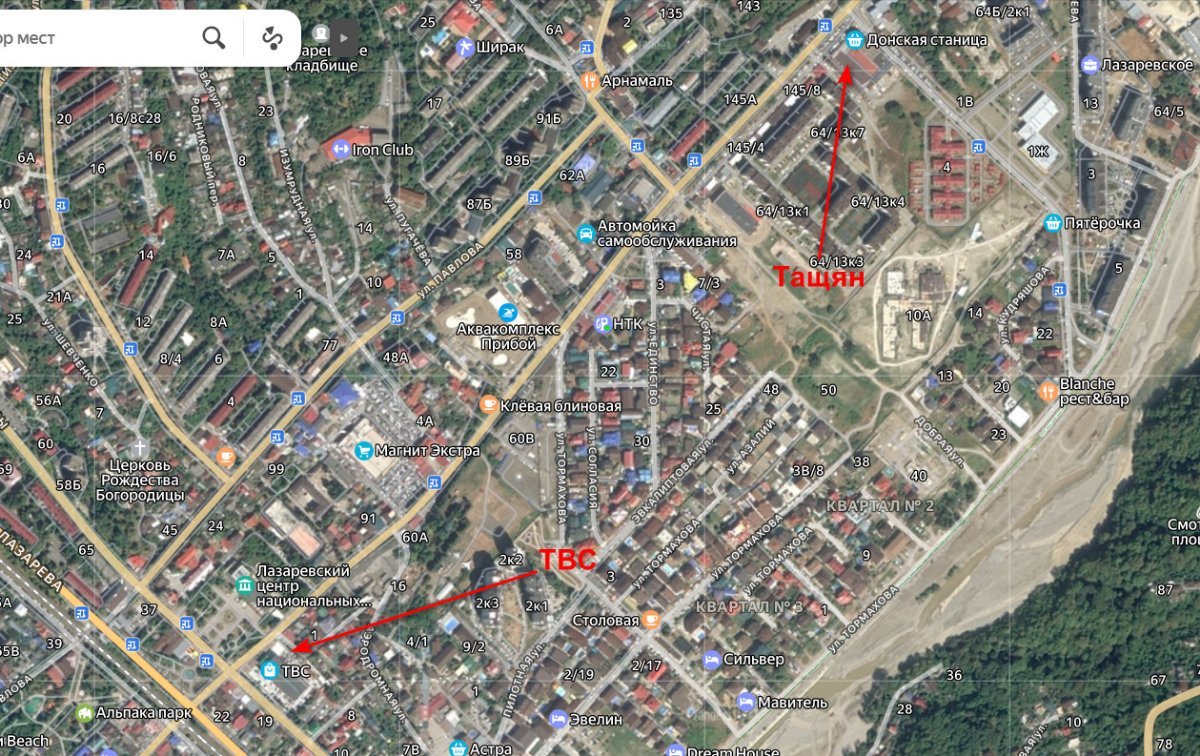Expand the side panel arrow button

pos(343,38)
